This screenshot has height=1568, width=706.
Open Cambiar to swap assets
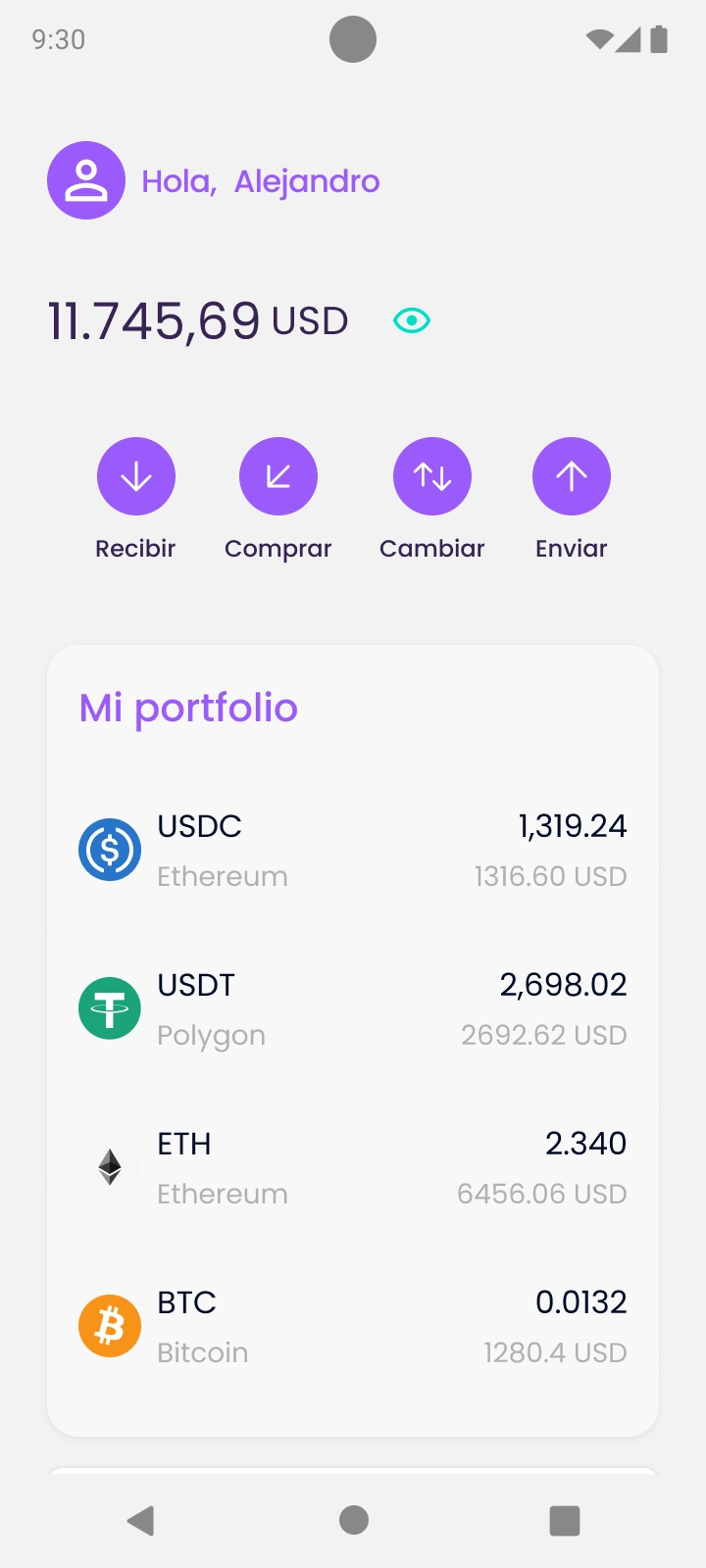pos(432,476)
